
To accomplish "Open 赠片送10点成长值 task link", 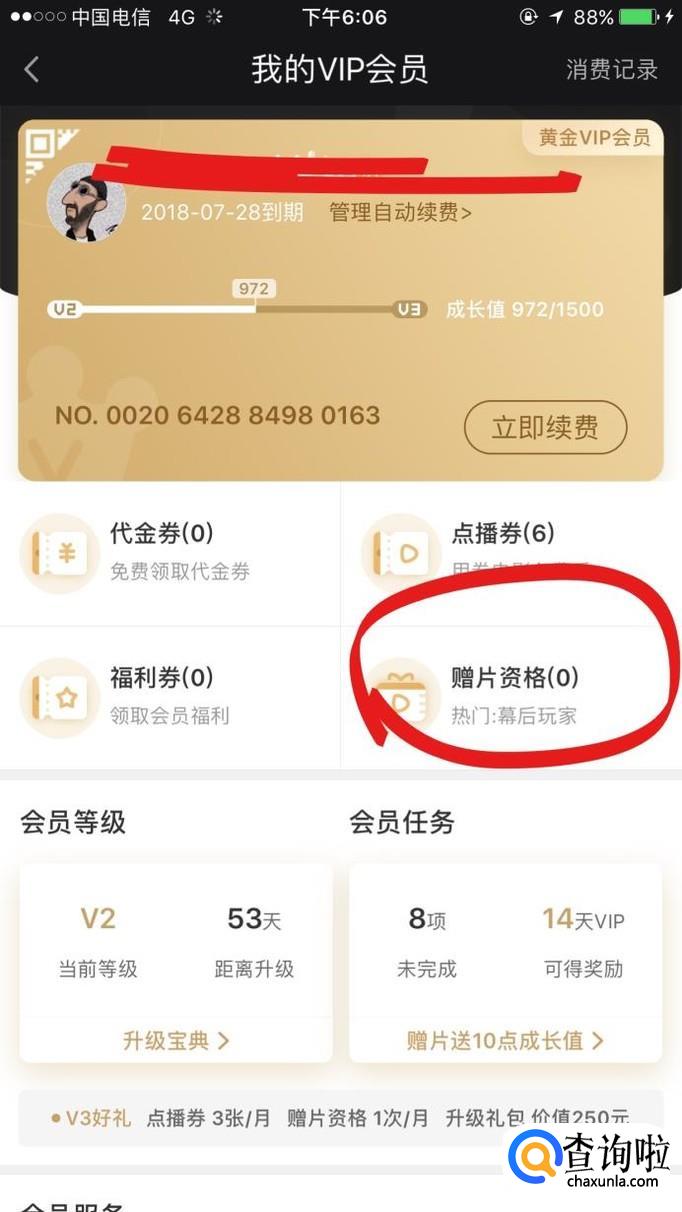I will (505, 1040).
